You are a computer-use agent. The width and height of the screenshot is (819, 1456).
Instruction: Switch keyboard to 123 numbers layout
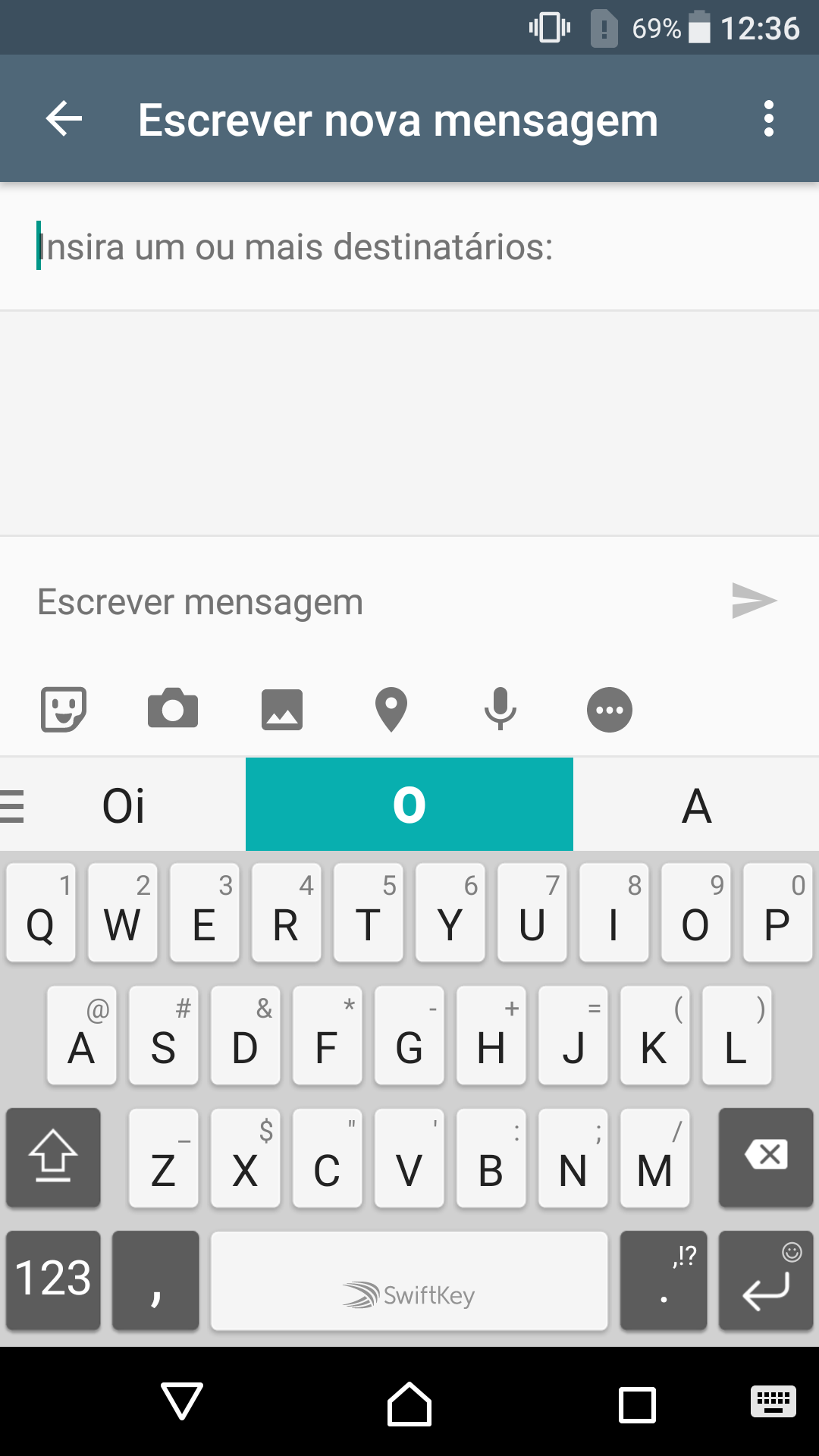tap(53, 1280)
